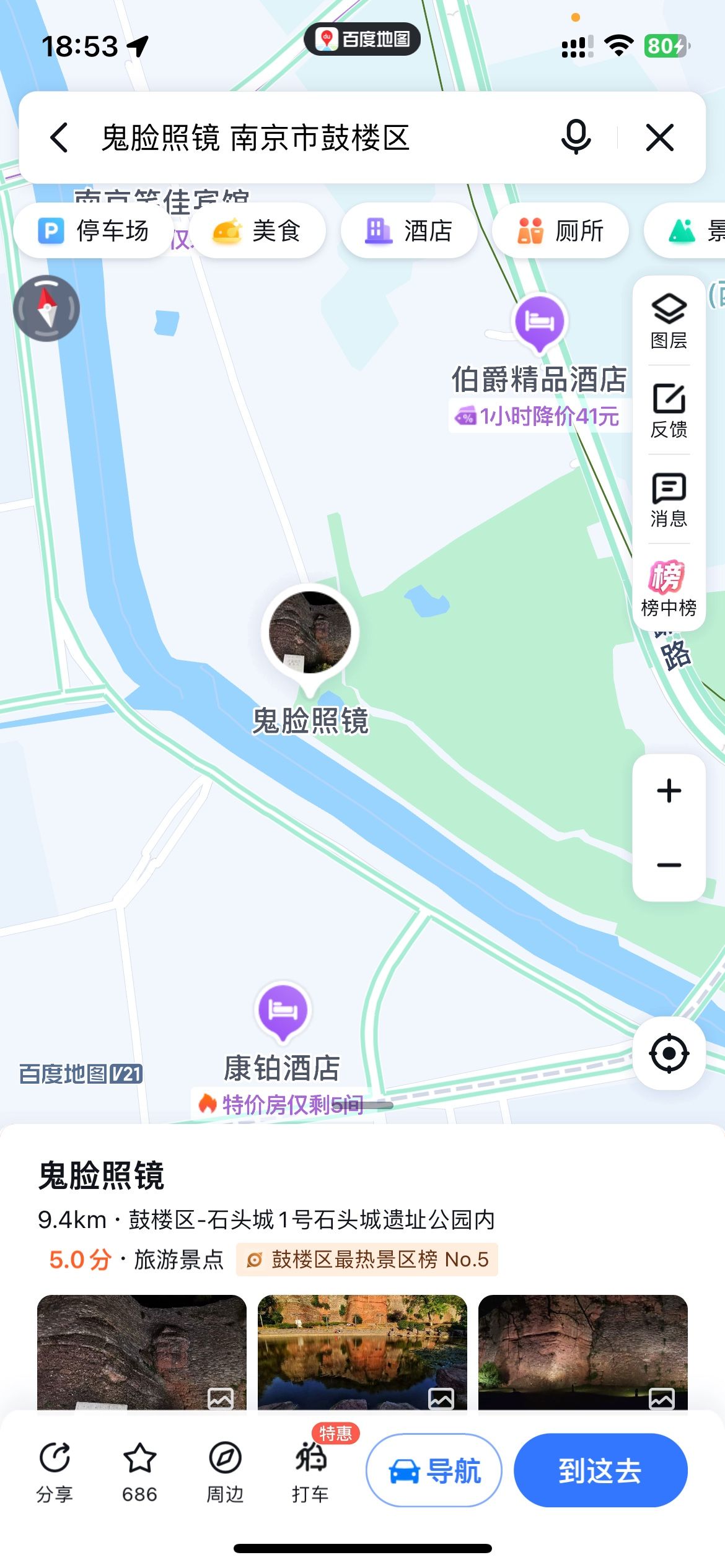
Task: Filter nearby 美食 food places
Action: coord(257,231)
